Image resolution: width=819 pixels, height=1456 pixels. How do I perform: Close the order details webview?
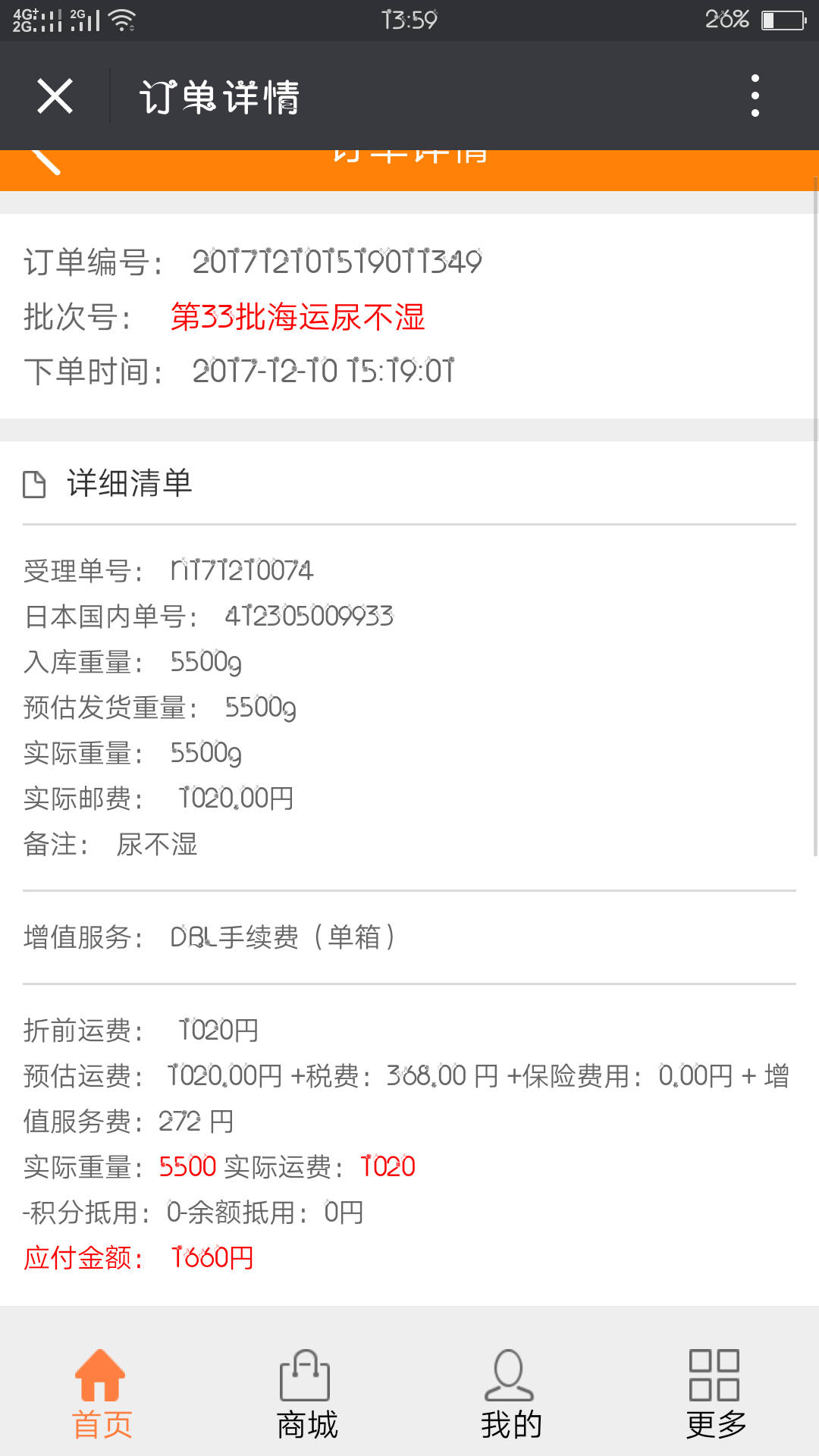(55, 96)
